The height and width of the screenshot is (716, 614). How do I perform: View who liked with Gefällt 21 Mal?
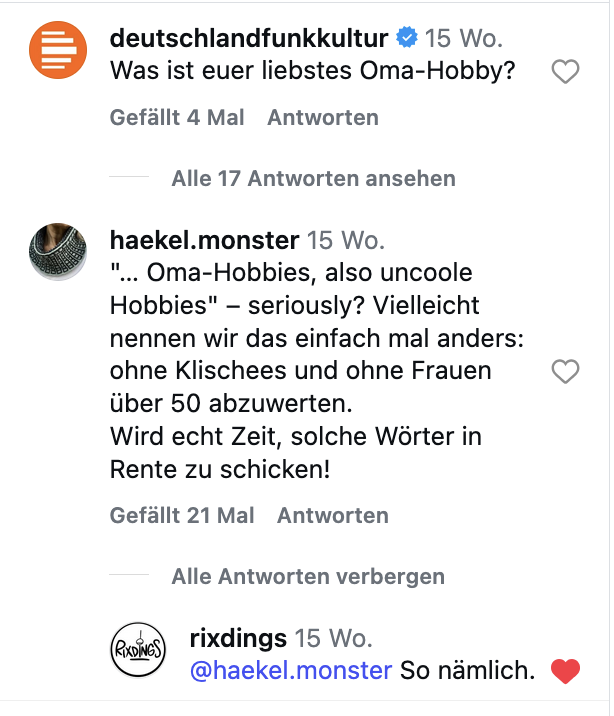(182, 515)
